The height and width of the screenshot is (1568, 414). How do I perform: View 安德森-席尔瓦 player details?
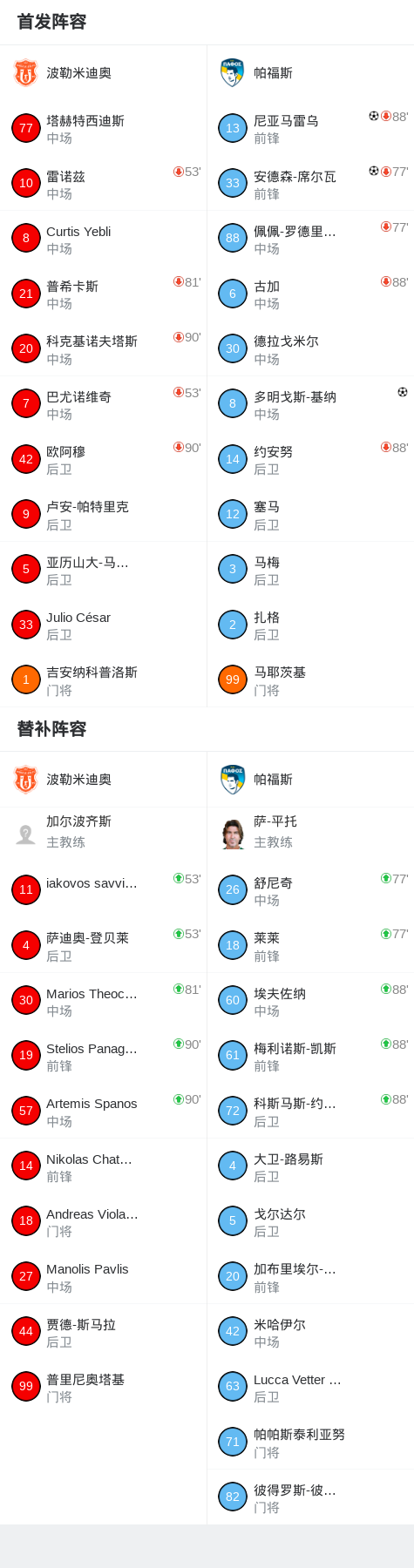[310, 184]
